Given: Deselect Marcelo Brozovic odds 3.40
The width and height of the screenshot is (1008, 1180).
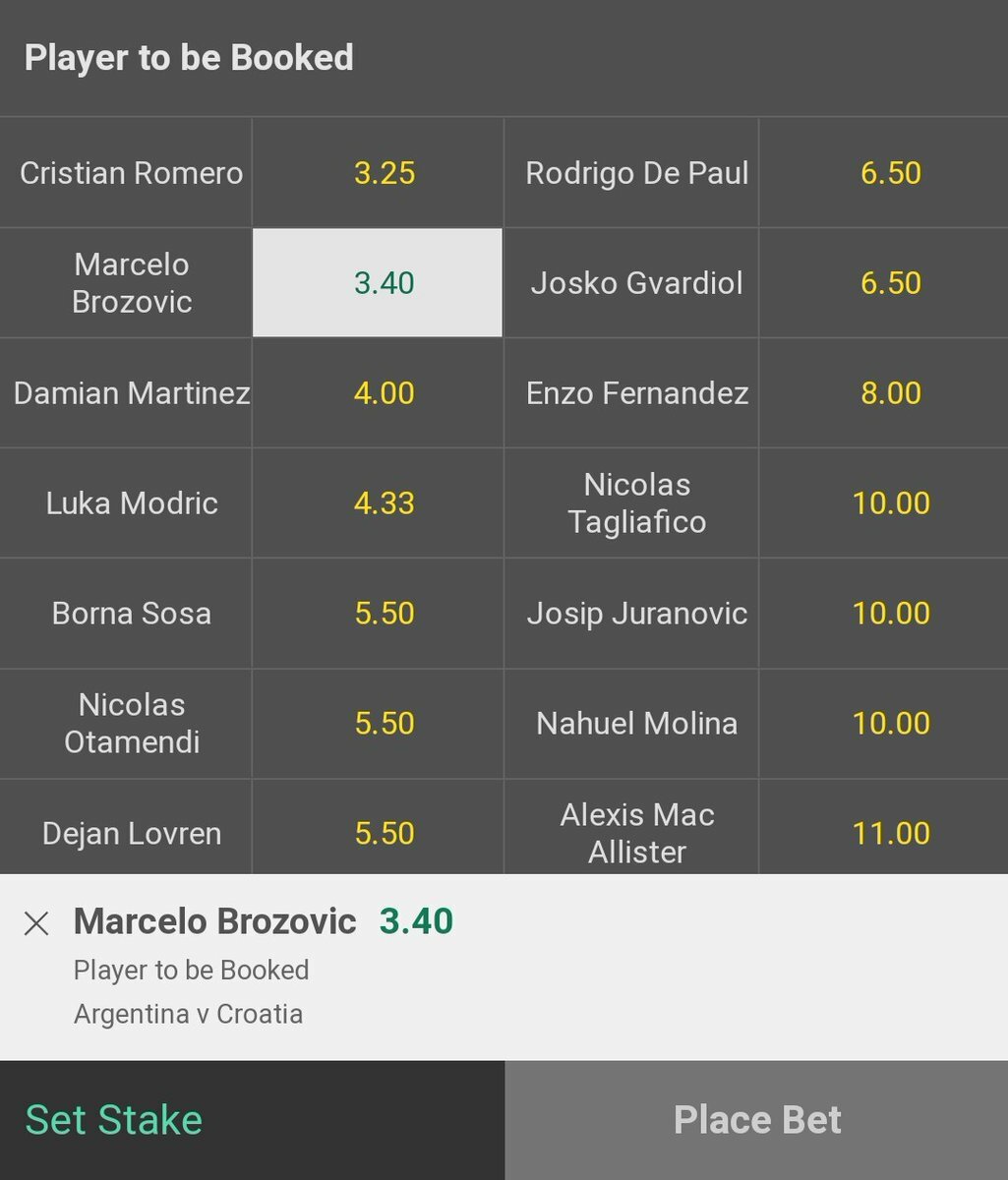Looking at the screenshot, I should [378, 283].
